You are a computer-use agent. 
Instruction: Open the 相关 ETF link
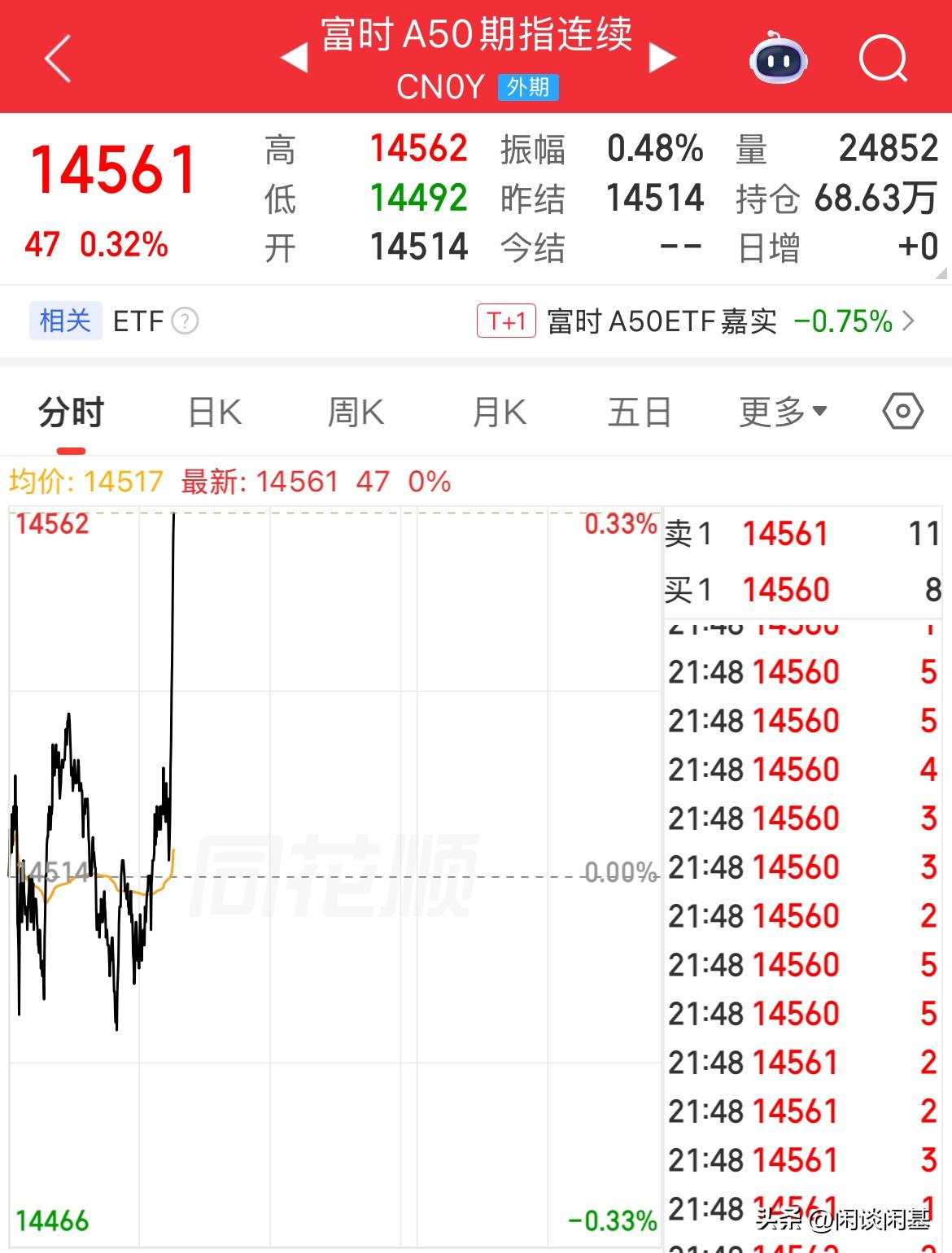tap(65, 321)
